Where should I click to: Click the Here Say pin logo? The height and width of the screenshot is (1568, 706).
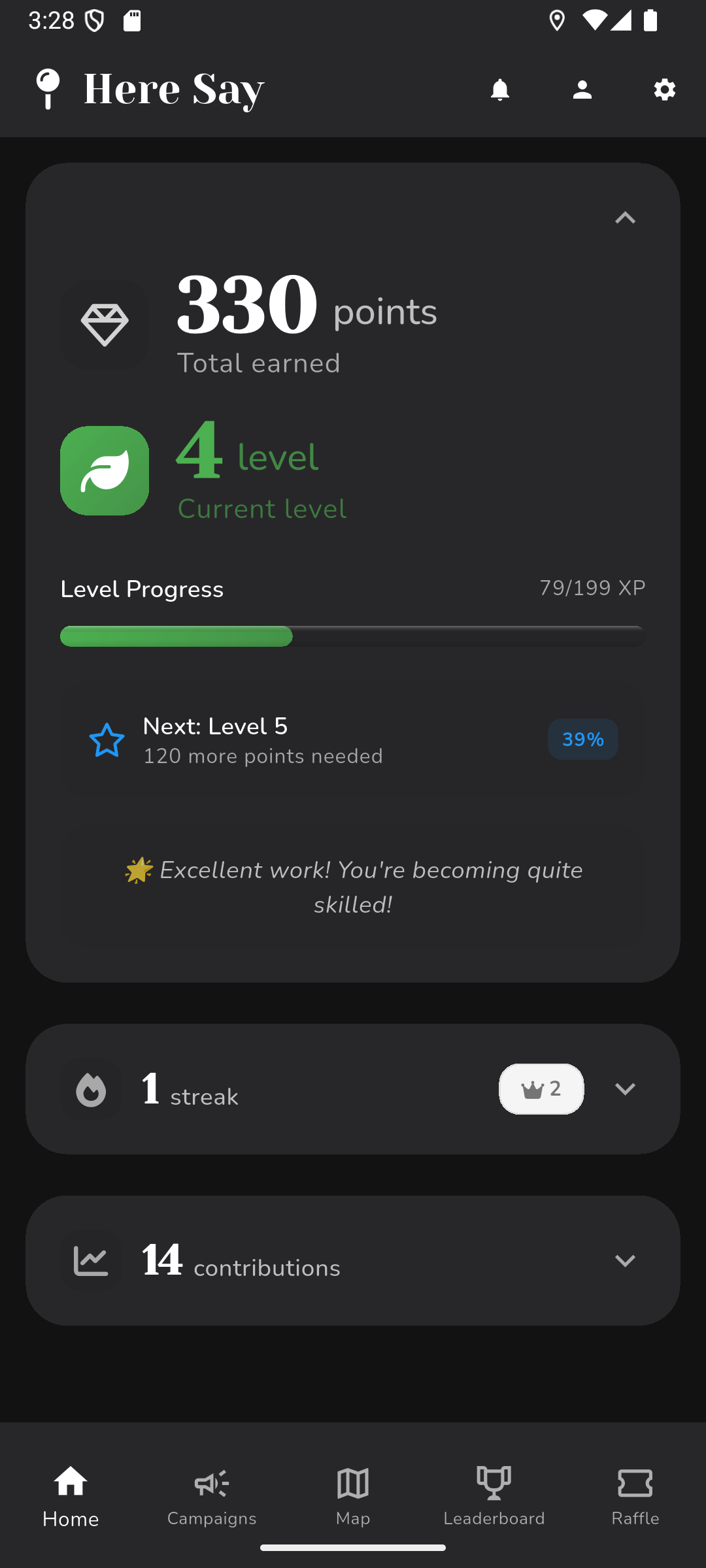49,88
